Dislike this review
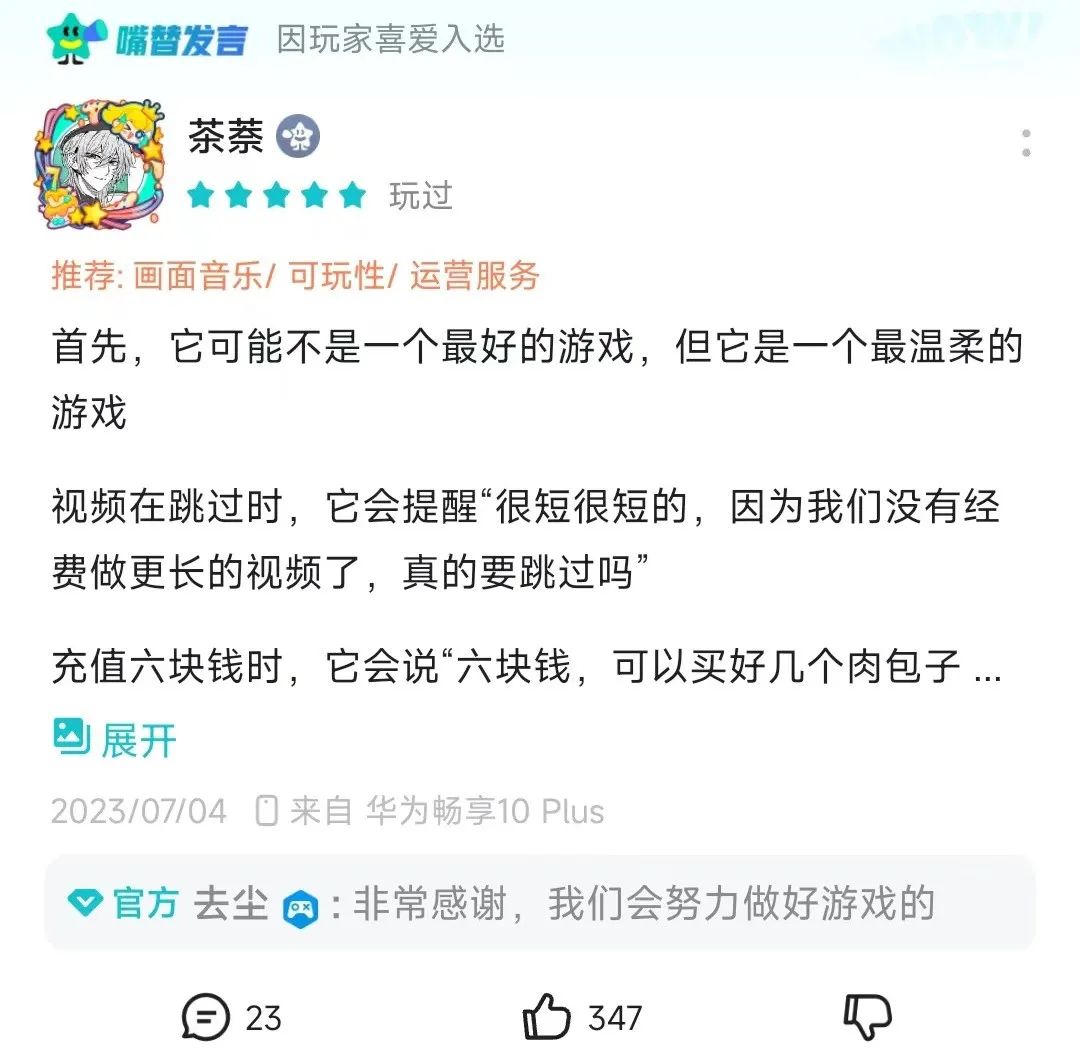 [867, 1018]
